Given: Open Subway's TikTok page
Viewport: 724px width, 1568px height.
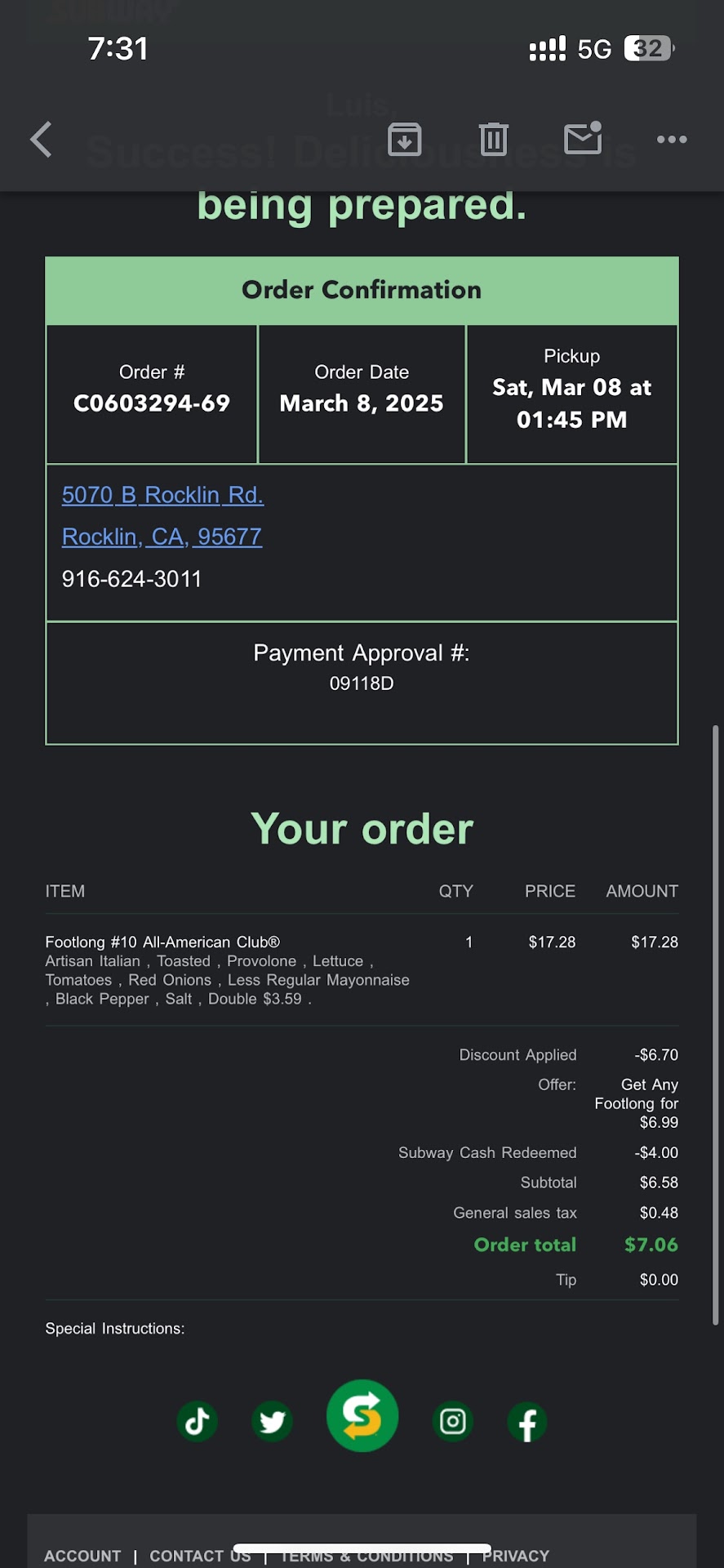Looking at the screenshot, I should 198,1422.
